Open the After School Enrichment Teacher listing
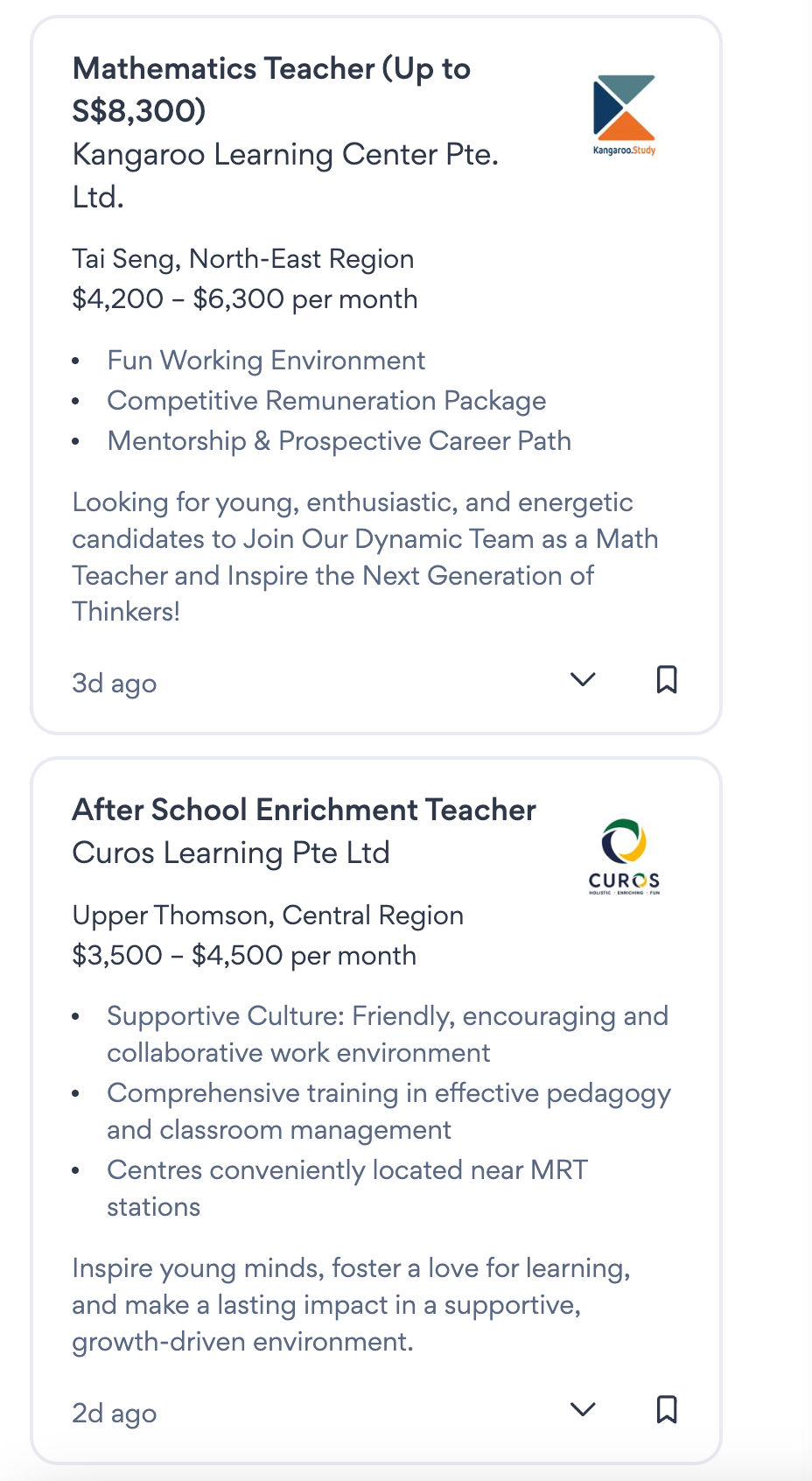812x1481 pixels. point(304,810)
